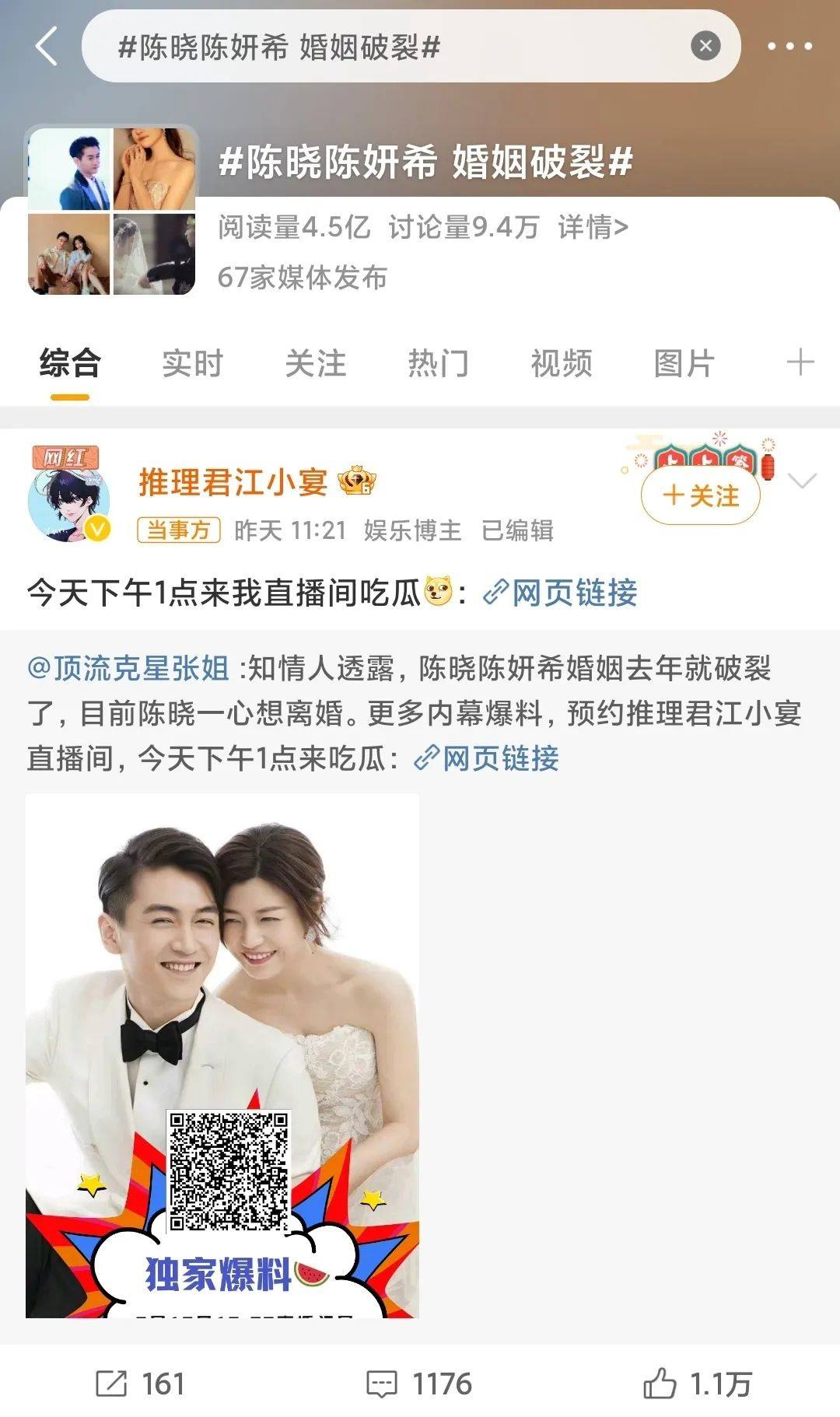Open 网页链接 in the quoted post

pos(487,757)
